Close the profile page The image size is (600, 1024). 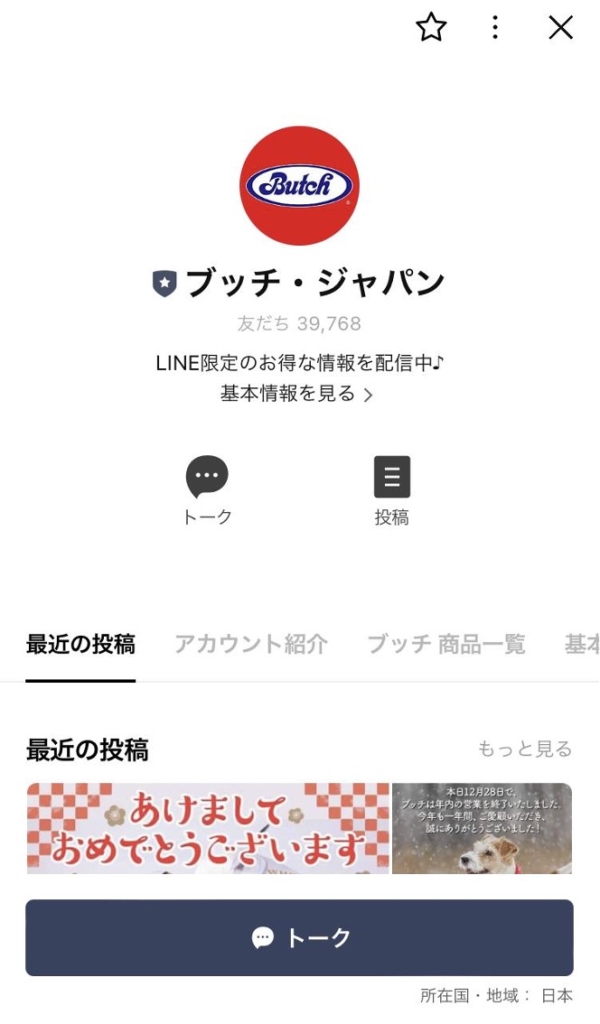(561, 28)
